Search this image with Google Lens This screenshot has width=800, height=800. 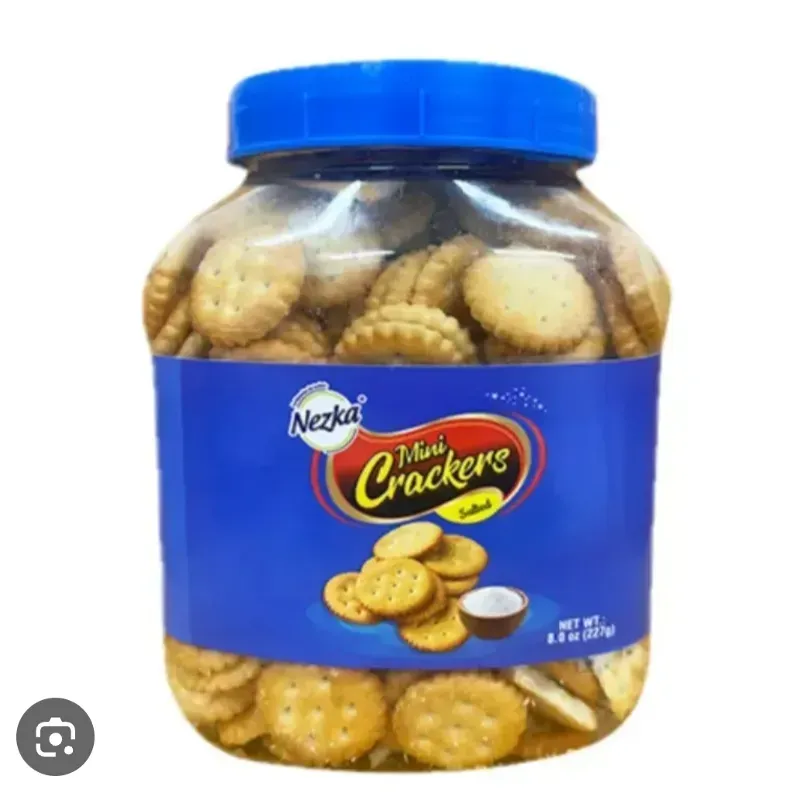coord(55,737)
